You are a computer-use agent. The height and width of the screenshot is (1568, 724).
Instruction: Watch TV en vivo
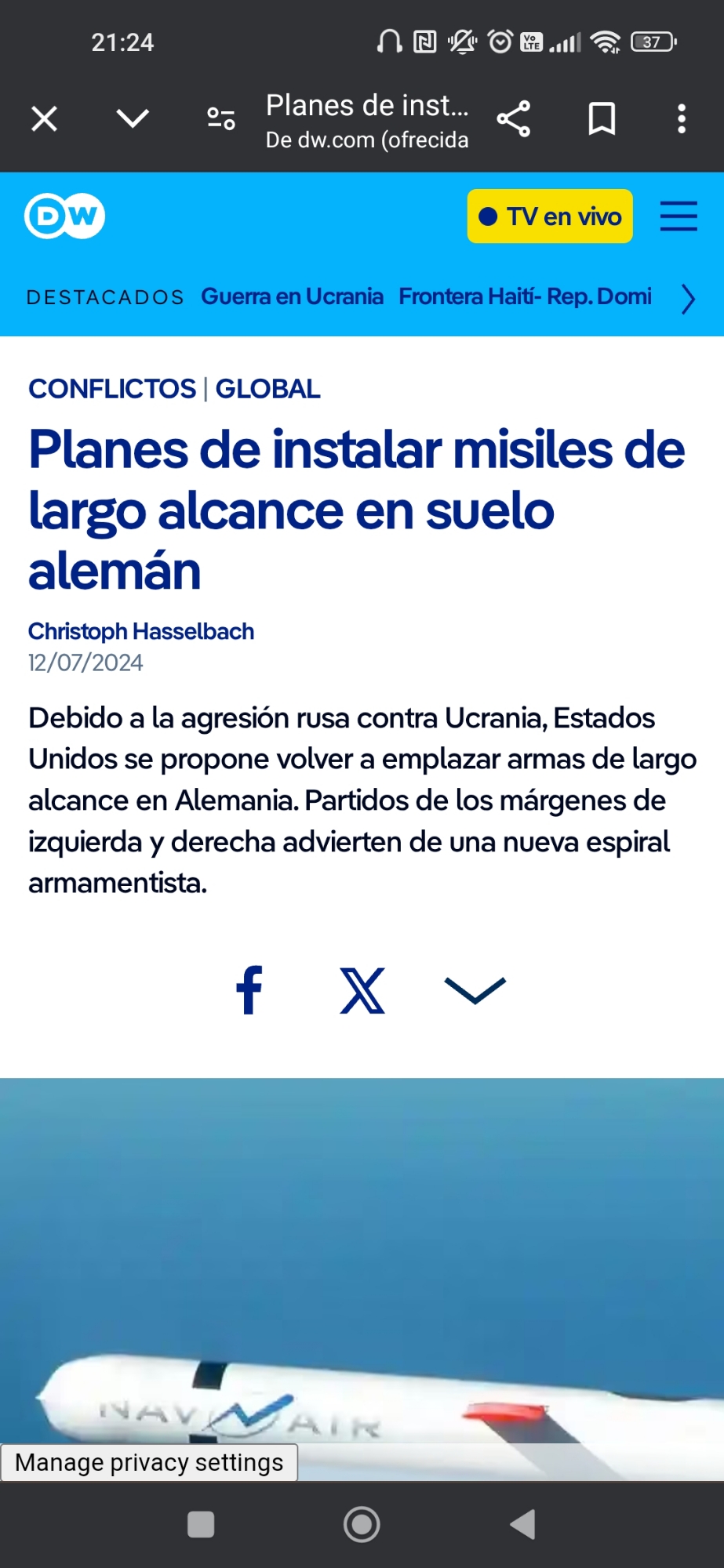tap(550, 216)
